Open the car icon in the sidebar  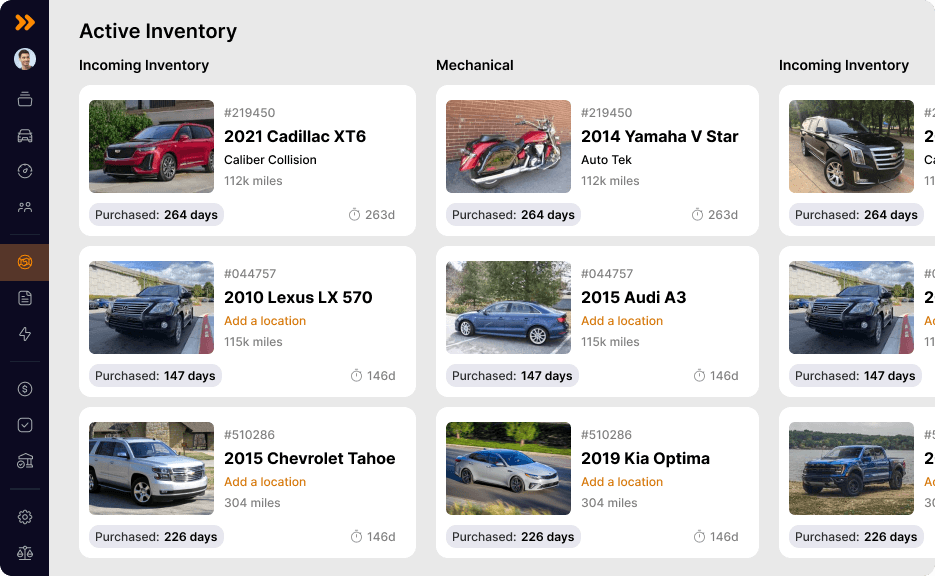(x=25, y=136)
